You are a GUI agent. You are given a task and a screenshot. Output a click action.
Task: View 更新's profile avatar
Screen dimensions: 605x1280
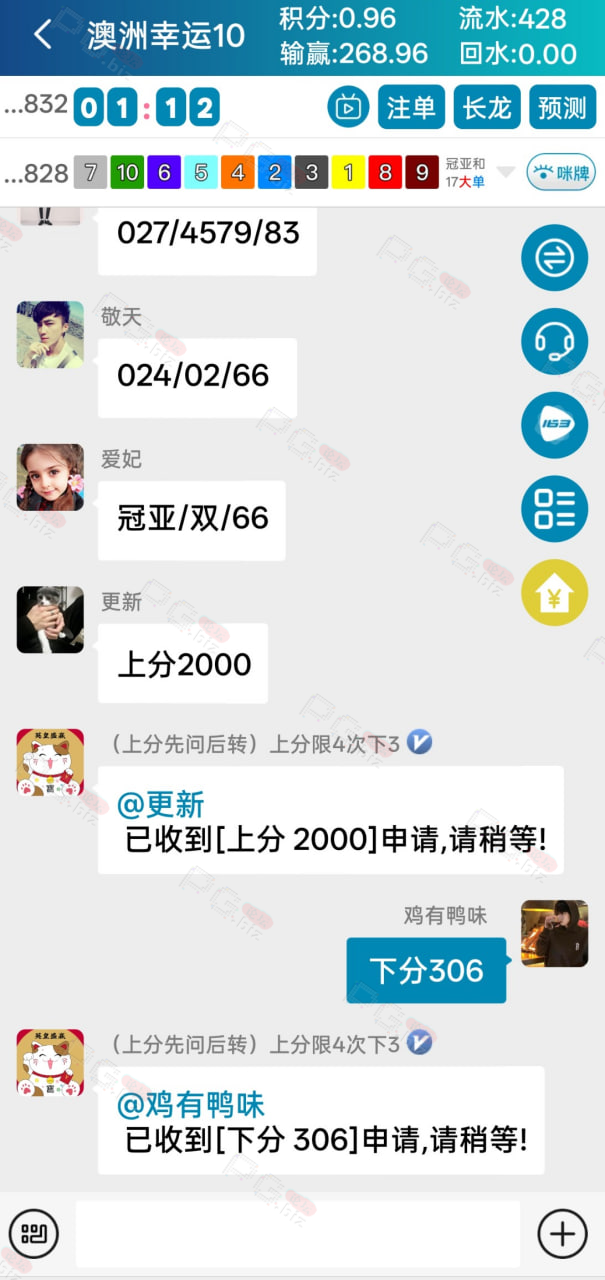tap(50, 620)
